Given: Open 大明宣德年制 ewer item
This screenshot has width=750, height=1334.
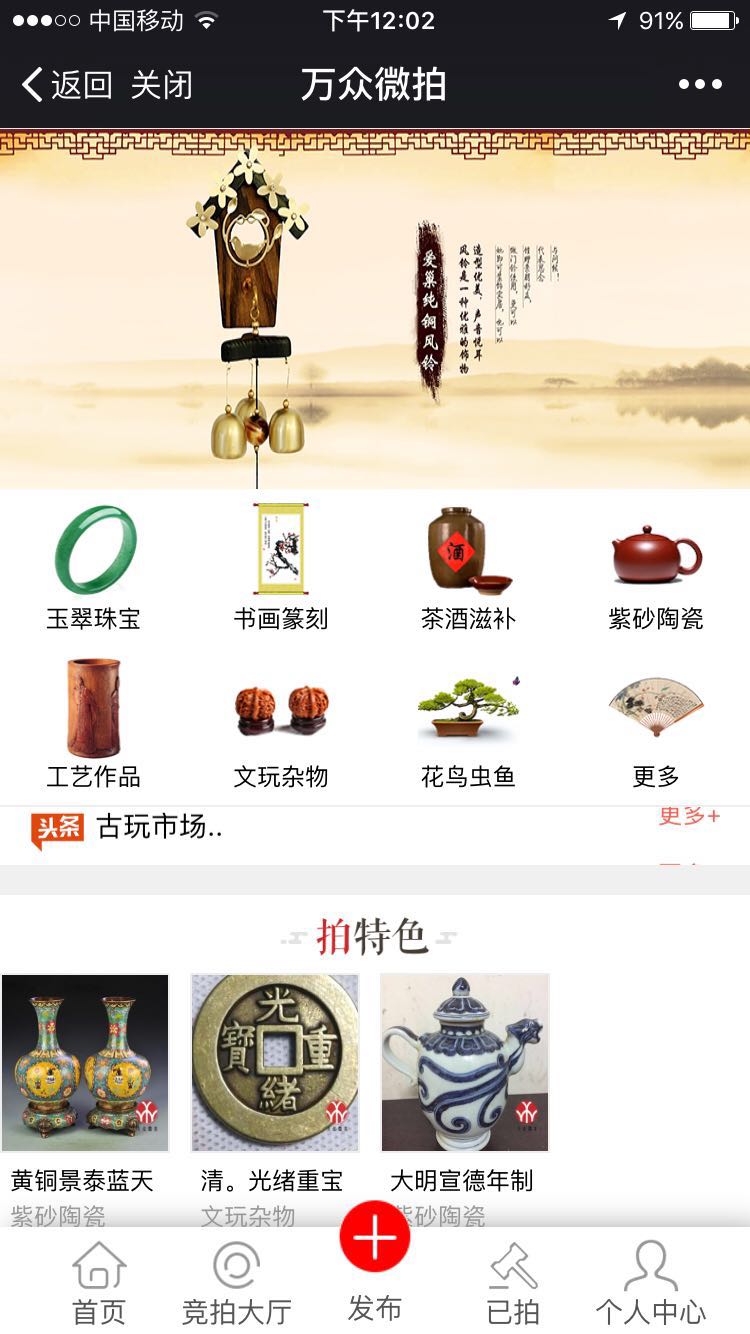Looking at the screenshot, I should pyautogui.click(x=465, y=1098).
